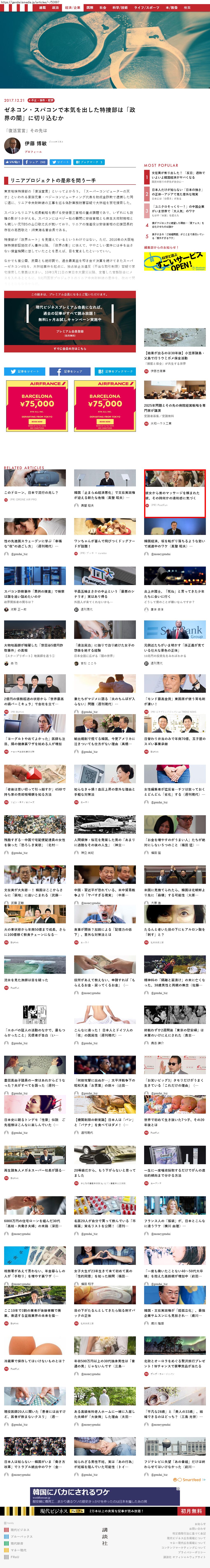This screenshot has width=210, height=1568.
Task: Share the article via 記事をシェア
Action: (70, 371)
